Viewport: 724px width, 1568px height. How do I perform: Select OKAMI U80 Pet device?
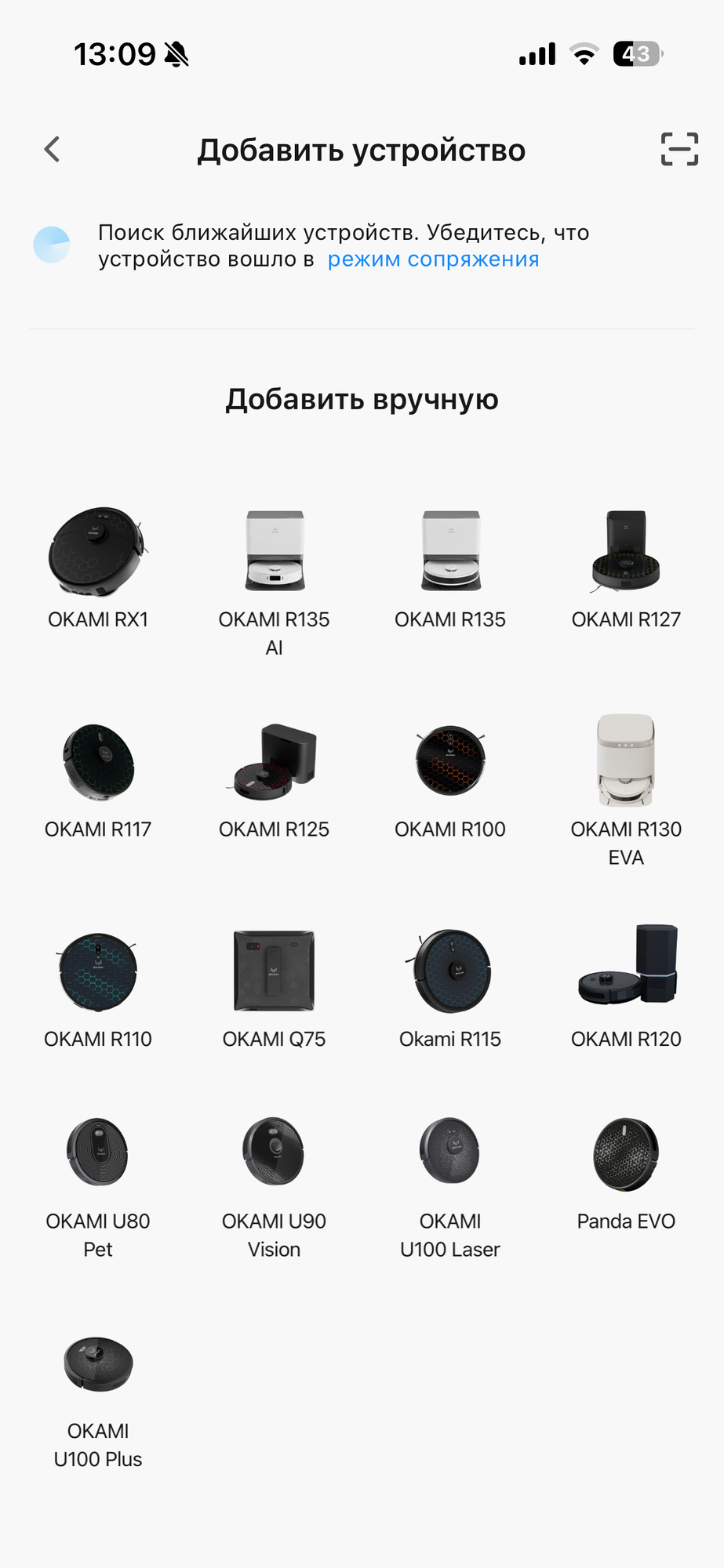tap(98, 1185)
